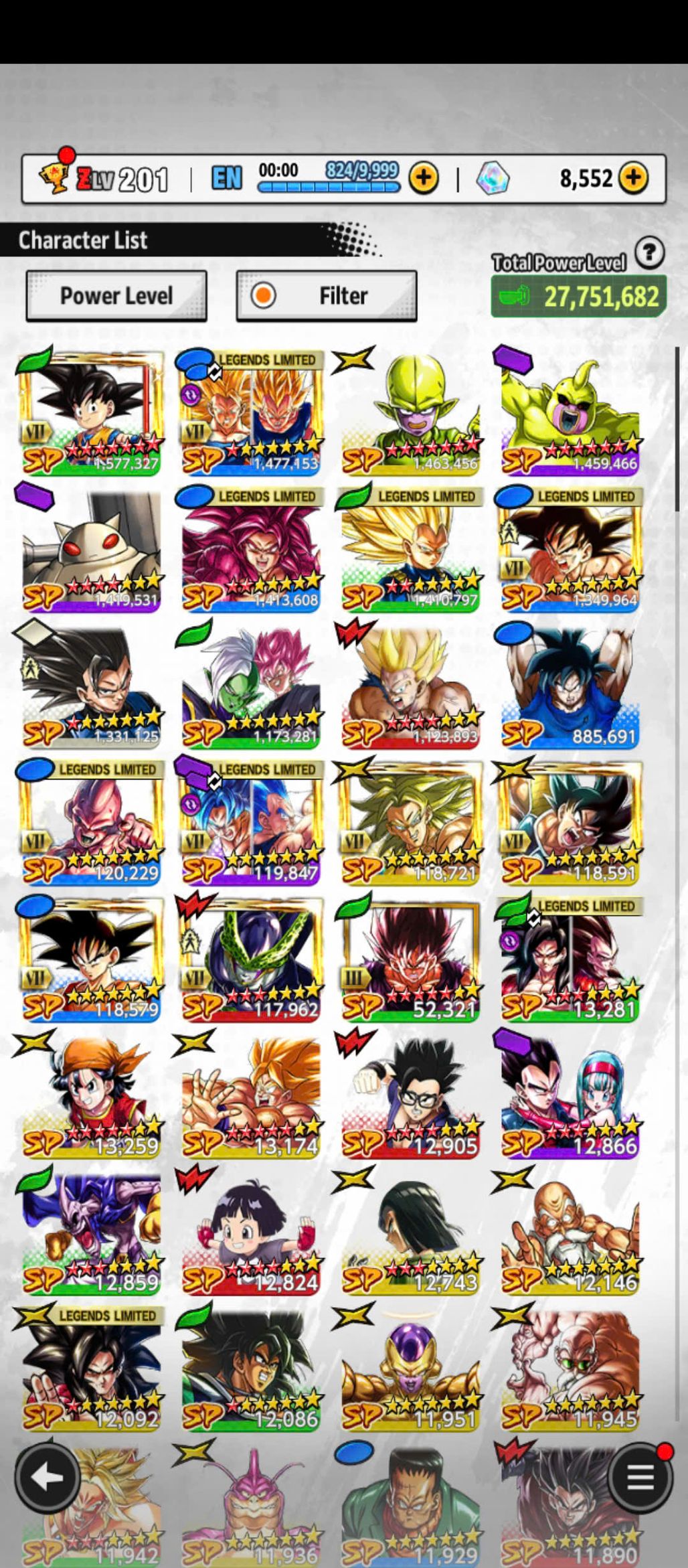The width and height of the screenshot is (688, 1568).
Task: Select the character card showing 1,413,608
Action: point(252,550)
